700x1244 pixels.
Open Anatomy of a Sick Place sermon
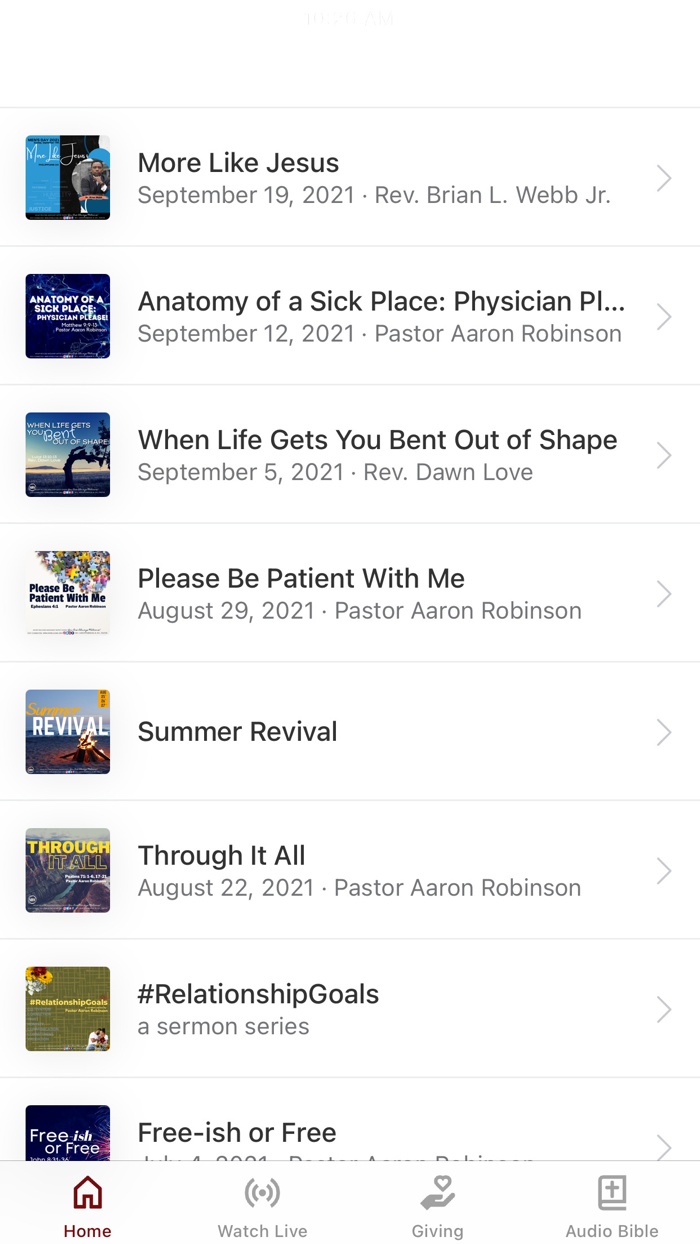pos(350,316)
